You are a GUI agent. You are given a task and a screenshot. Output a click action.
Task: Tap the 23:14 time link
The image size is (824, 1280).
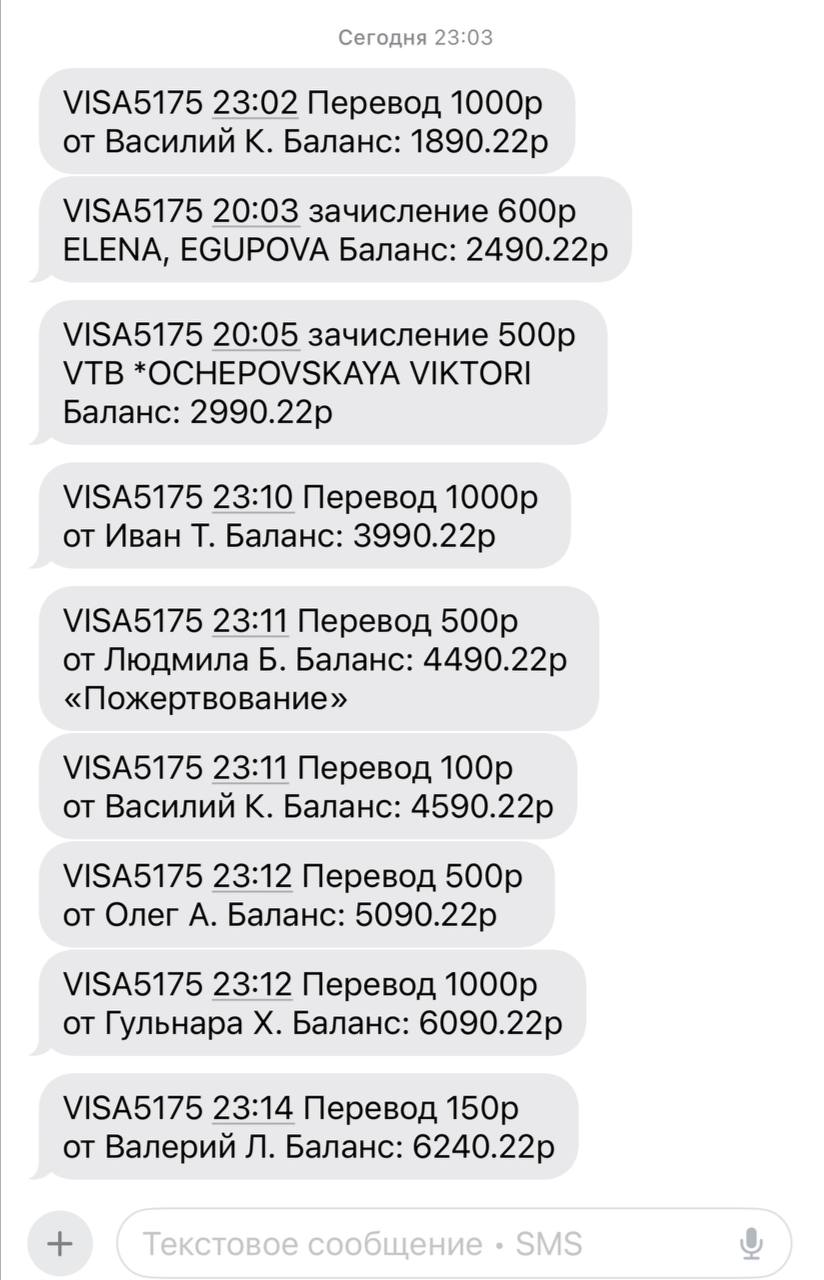tap(253, 1109)
